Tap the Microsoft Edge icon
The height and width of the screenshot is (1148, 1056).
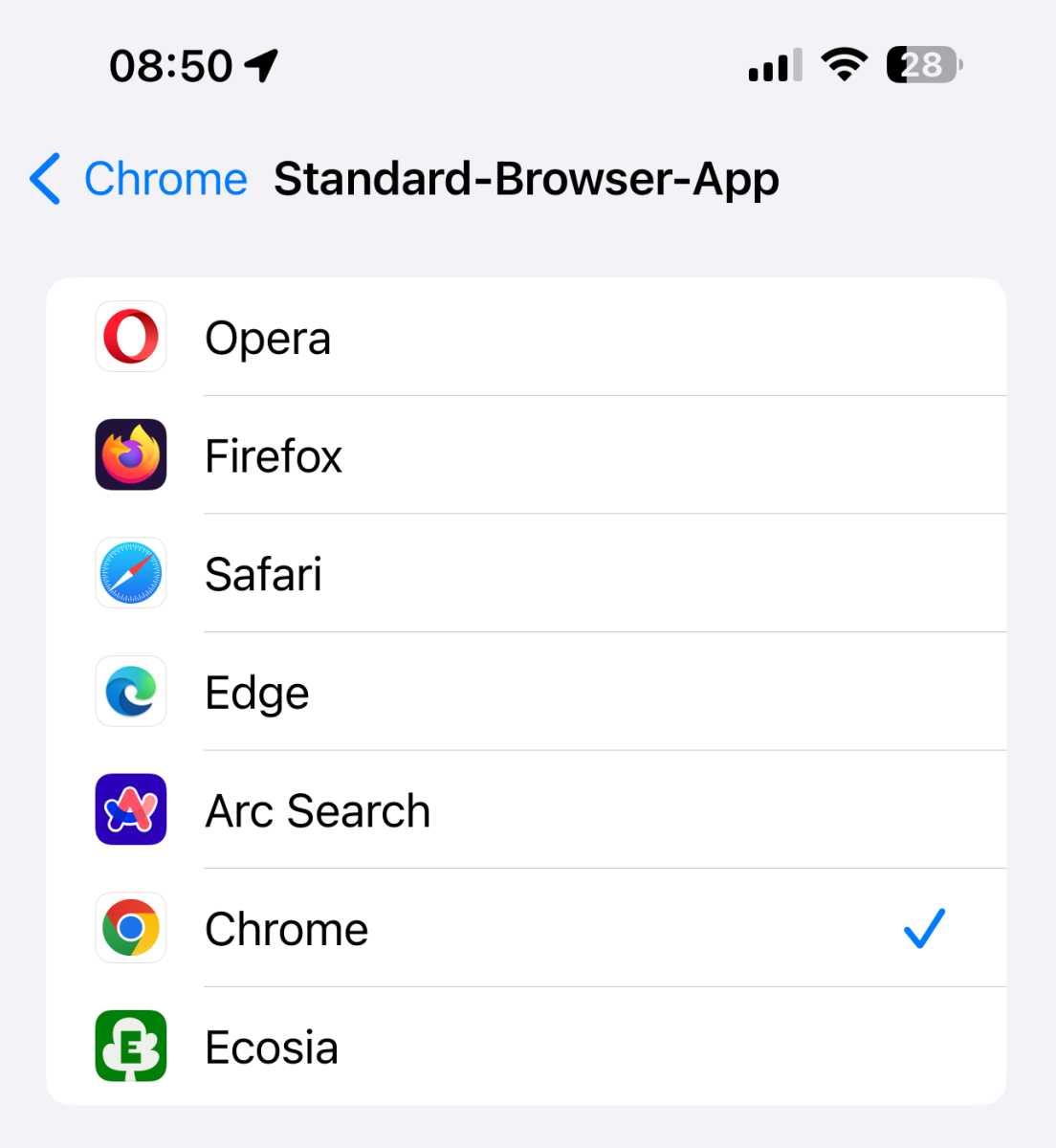point(130,692)
